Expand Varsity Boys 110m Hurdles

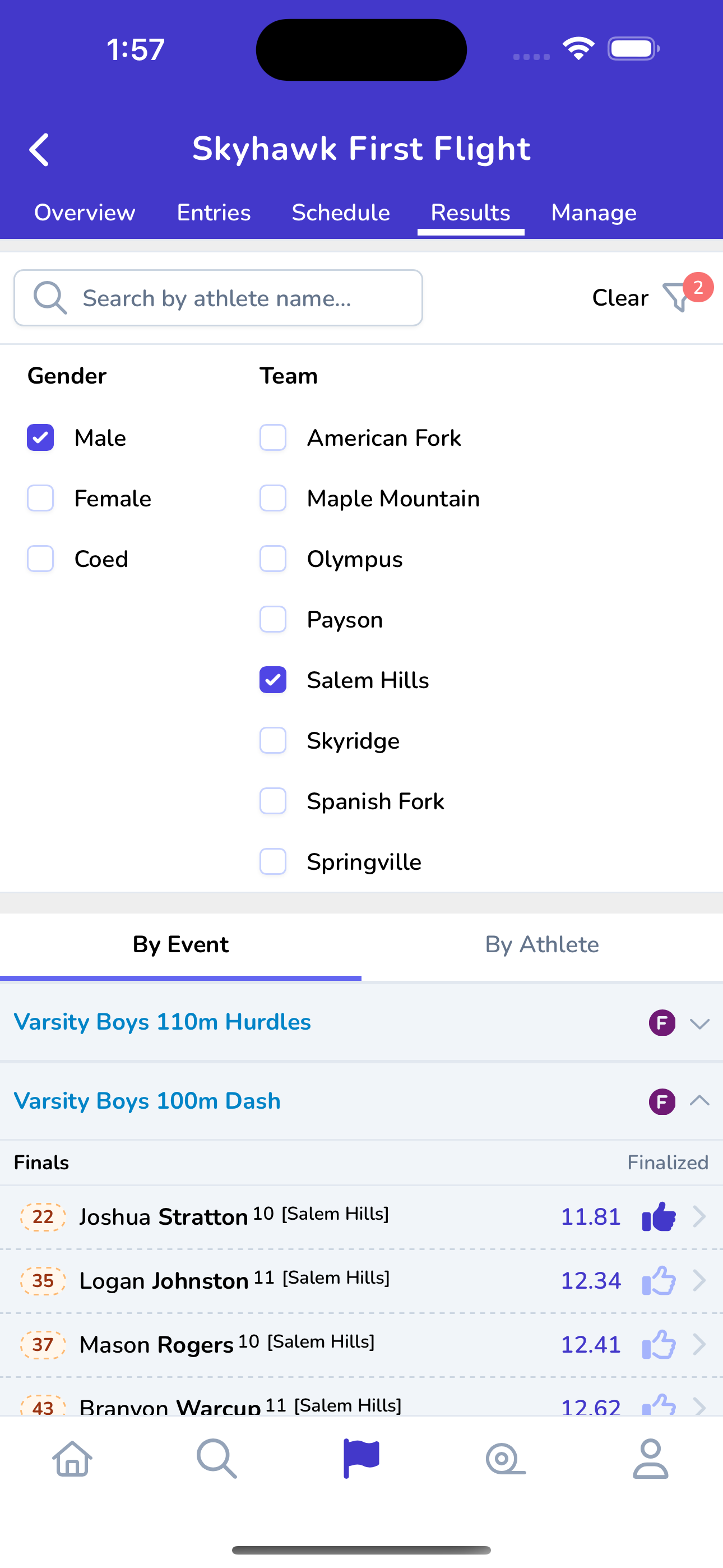tap(361, 1022)
